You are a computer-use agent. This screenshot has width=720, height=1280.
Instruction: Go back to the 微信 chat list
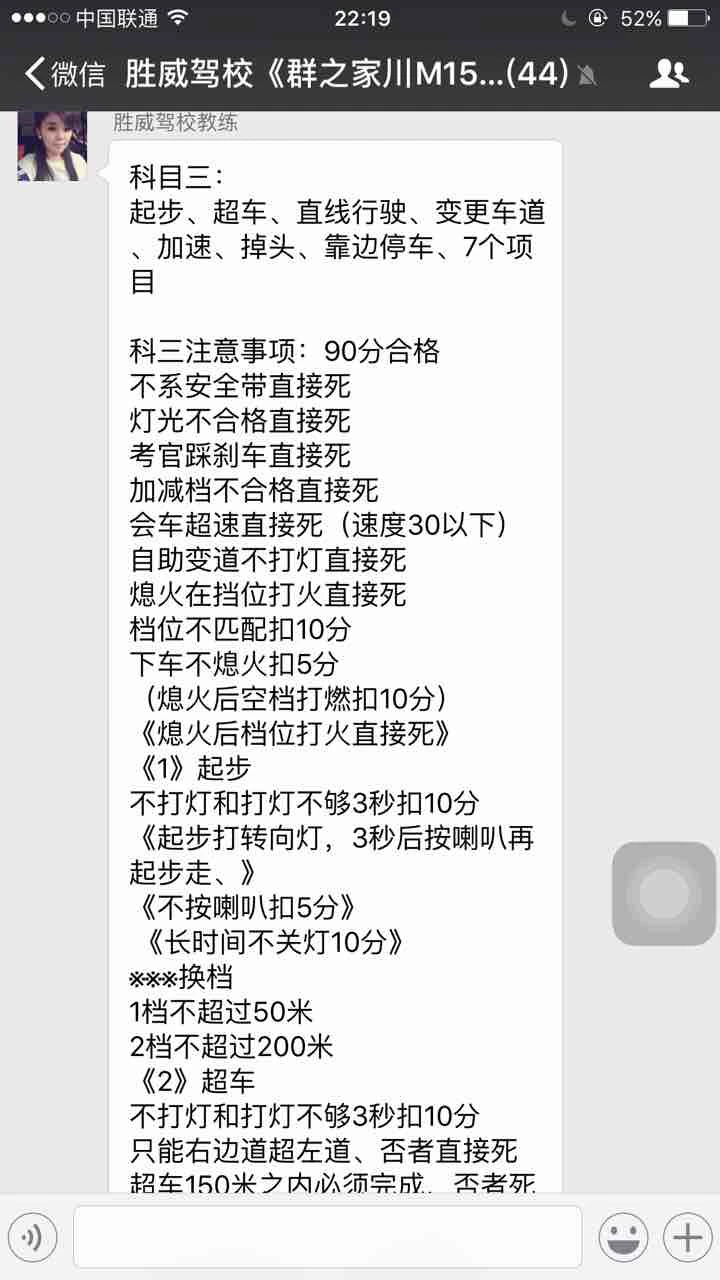[65, 74]
